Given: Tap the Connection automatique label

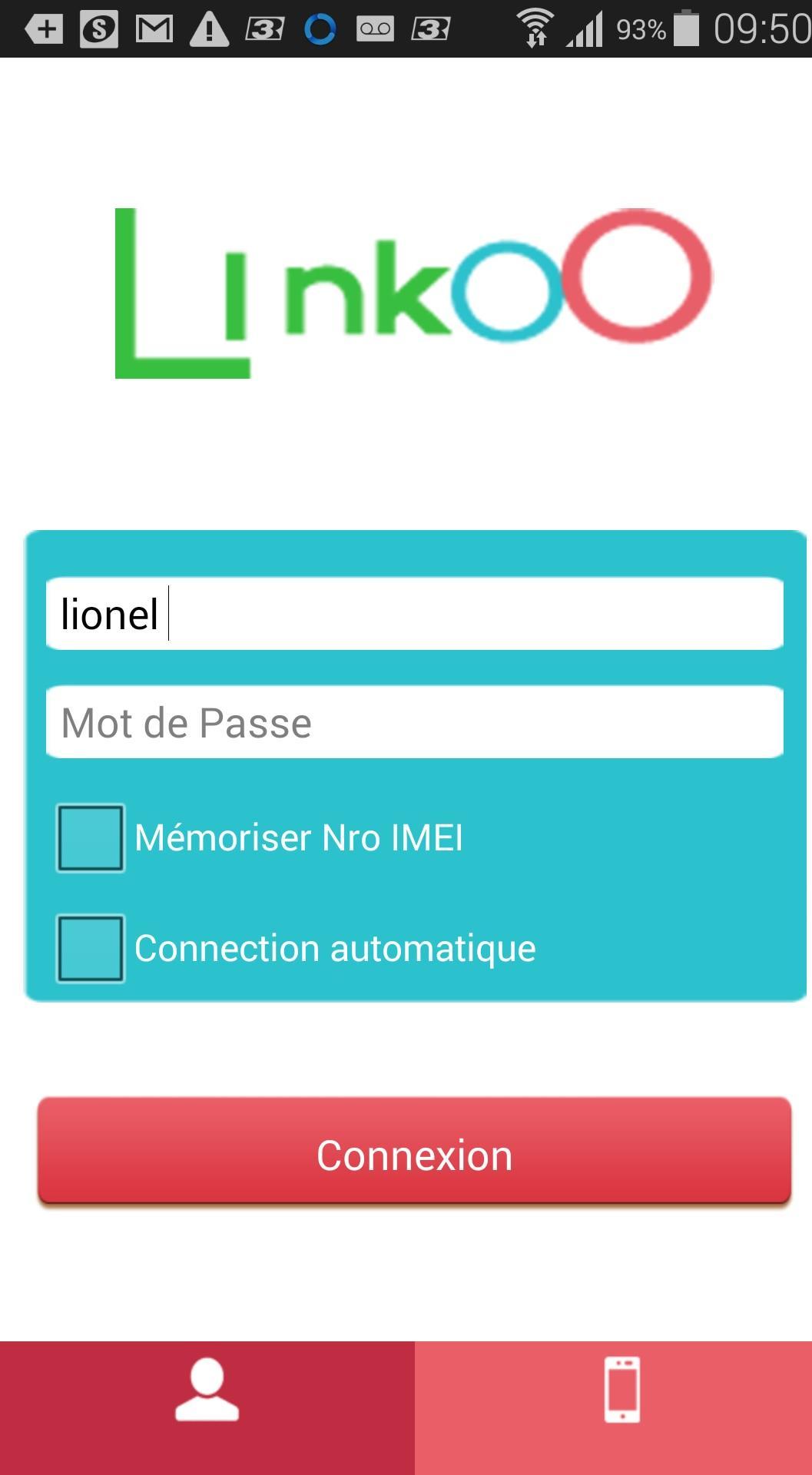Looking at the screenshot, I should (336, 949).
